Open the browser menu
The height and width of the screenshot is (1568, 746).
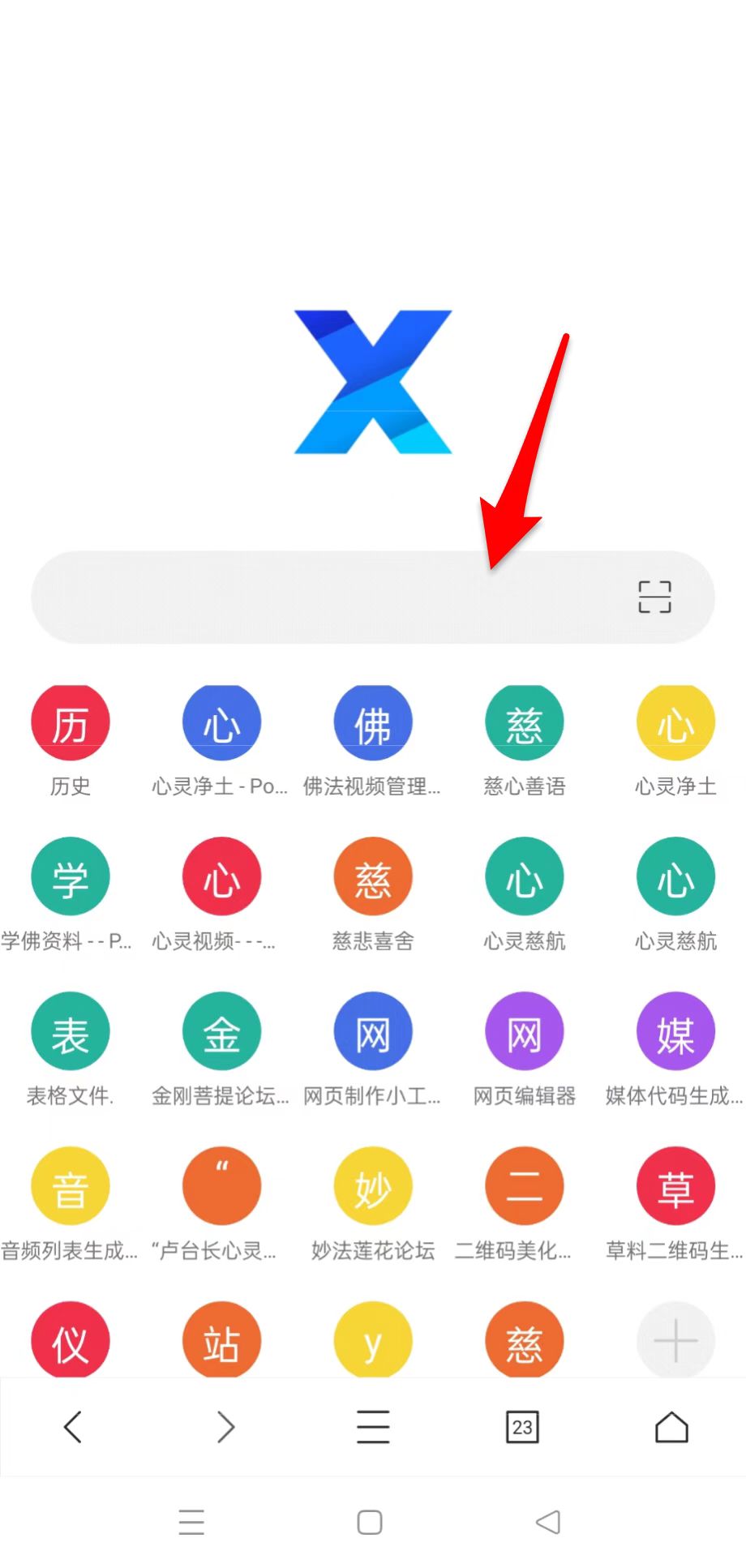coord(373,1427)
